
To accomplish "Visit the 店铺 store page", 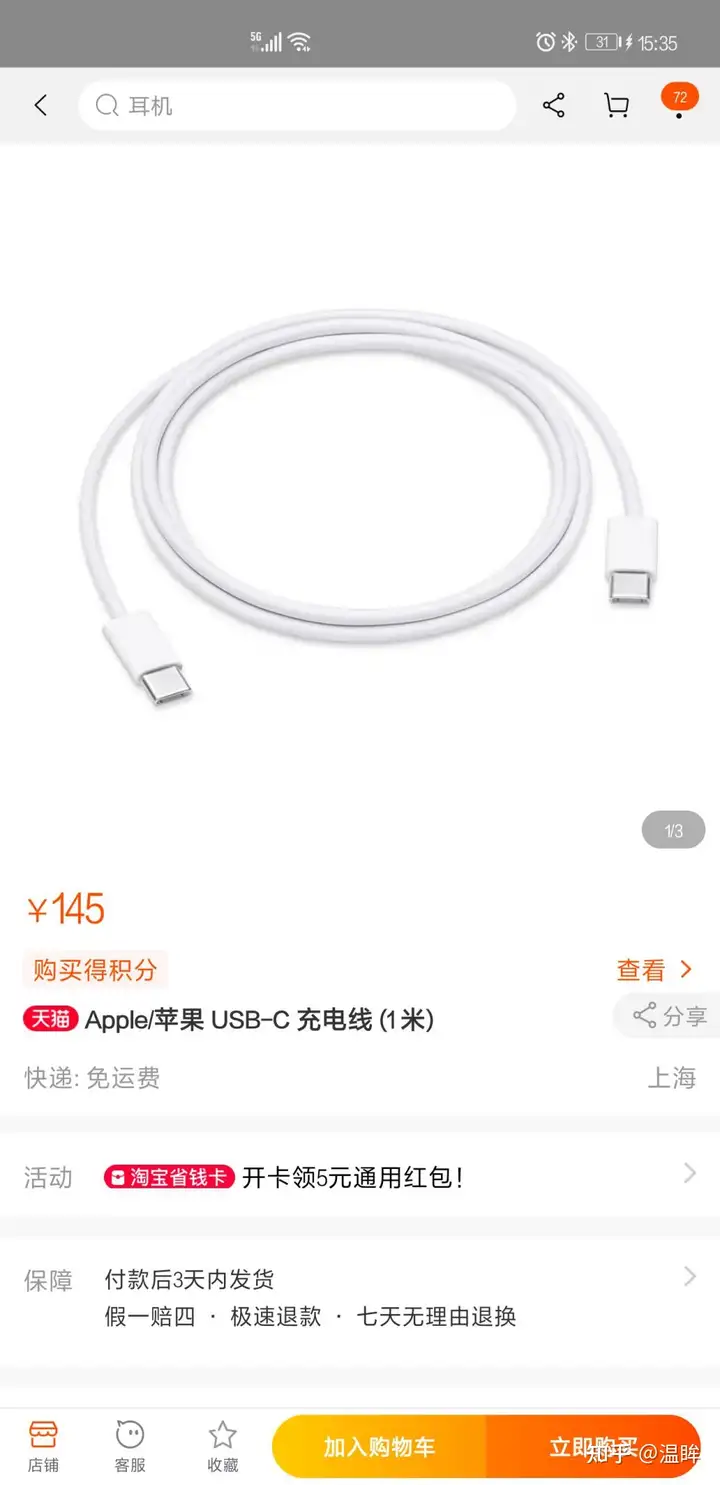I will point(43,1446).
